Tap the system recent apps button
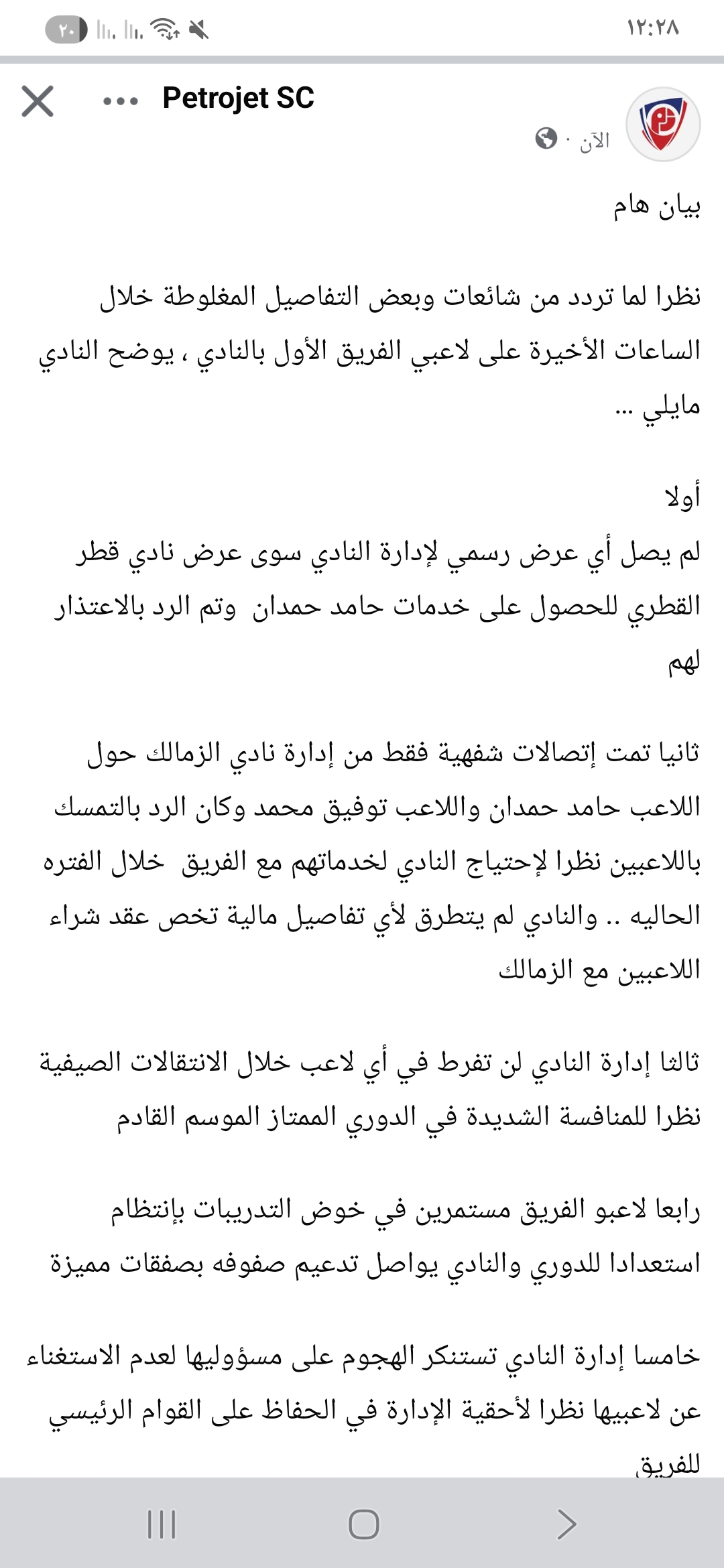The height and width of the screenshot is (1568, 724). [161, 1524]
